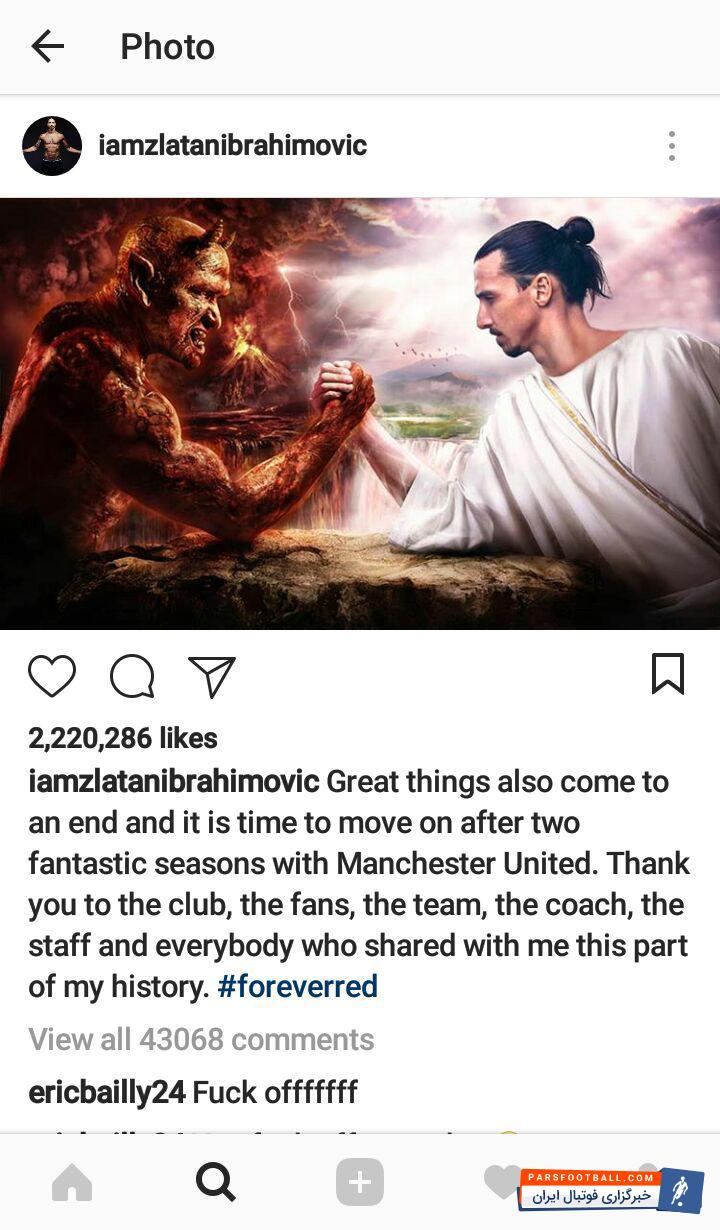Share the post via the paper plane icon
The image size is (720, 1230).
point(212,676)
